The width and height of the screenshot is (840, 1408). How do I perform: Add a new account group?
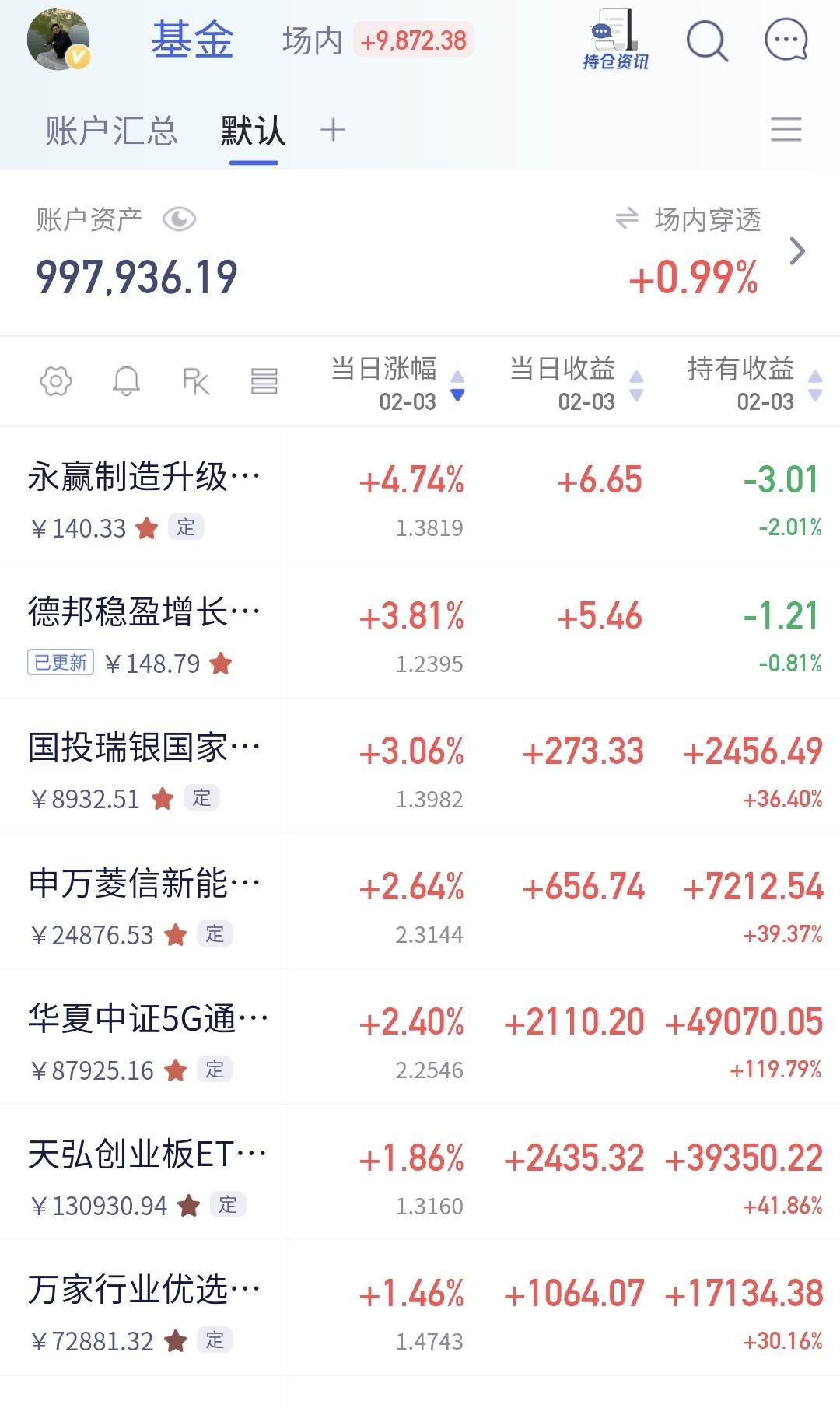(332, 130)
